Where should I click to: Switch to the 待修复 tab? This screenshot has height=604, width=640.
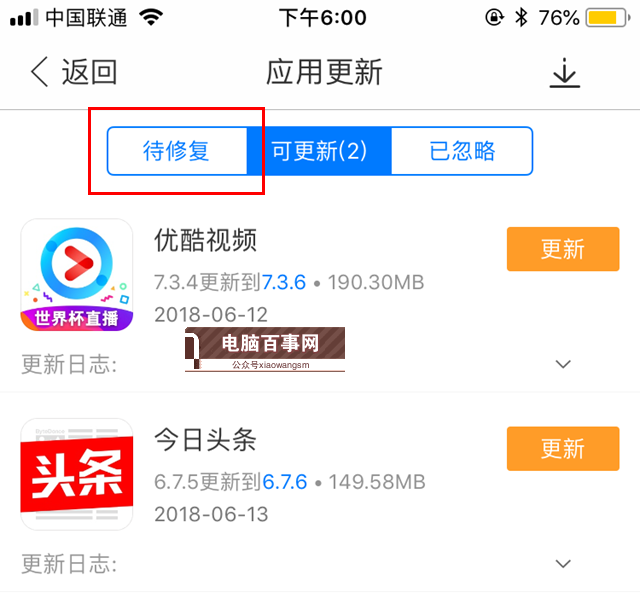tap(177, 151)
